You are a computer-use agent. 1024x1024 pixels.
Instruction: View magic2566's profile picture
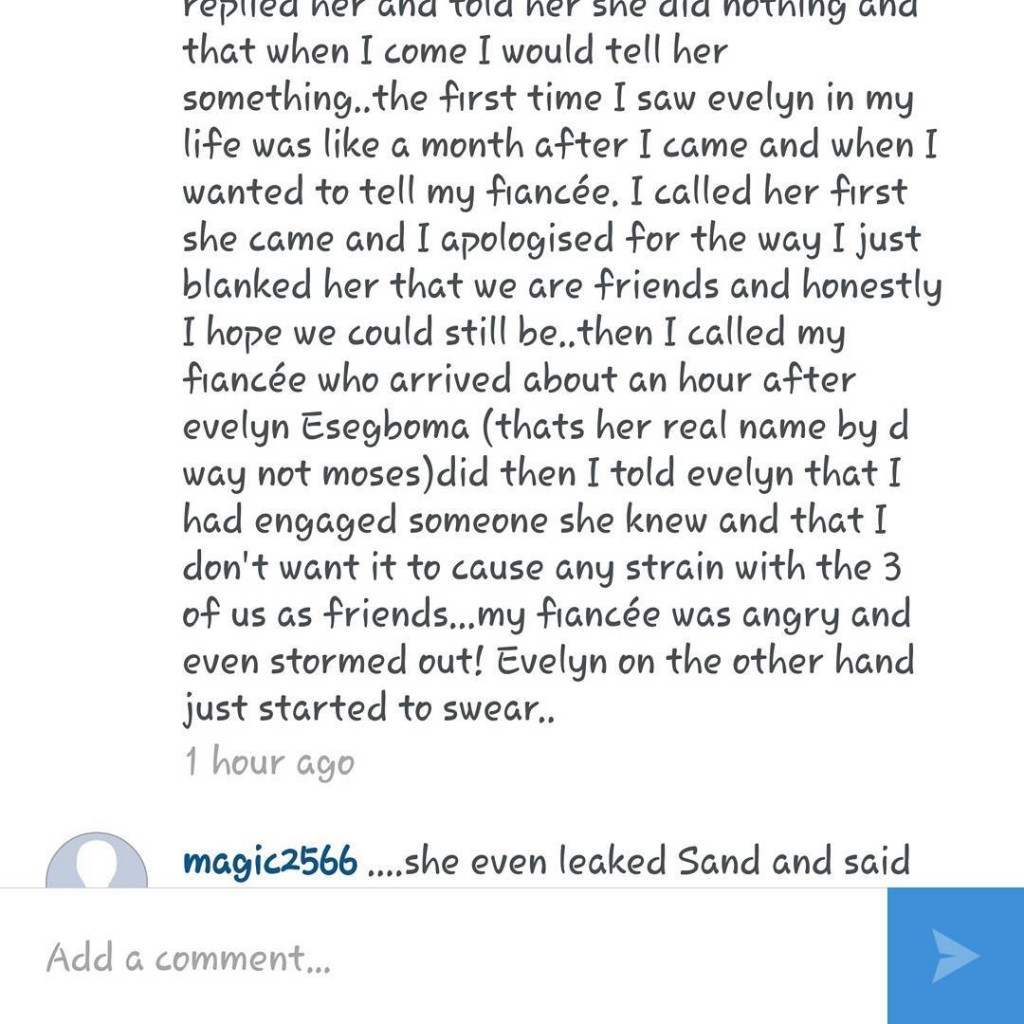point(97,863)
